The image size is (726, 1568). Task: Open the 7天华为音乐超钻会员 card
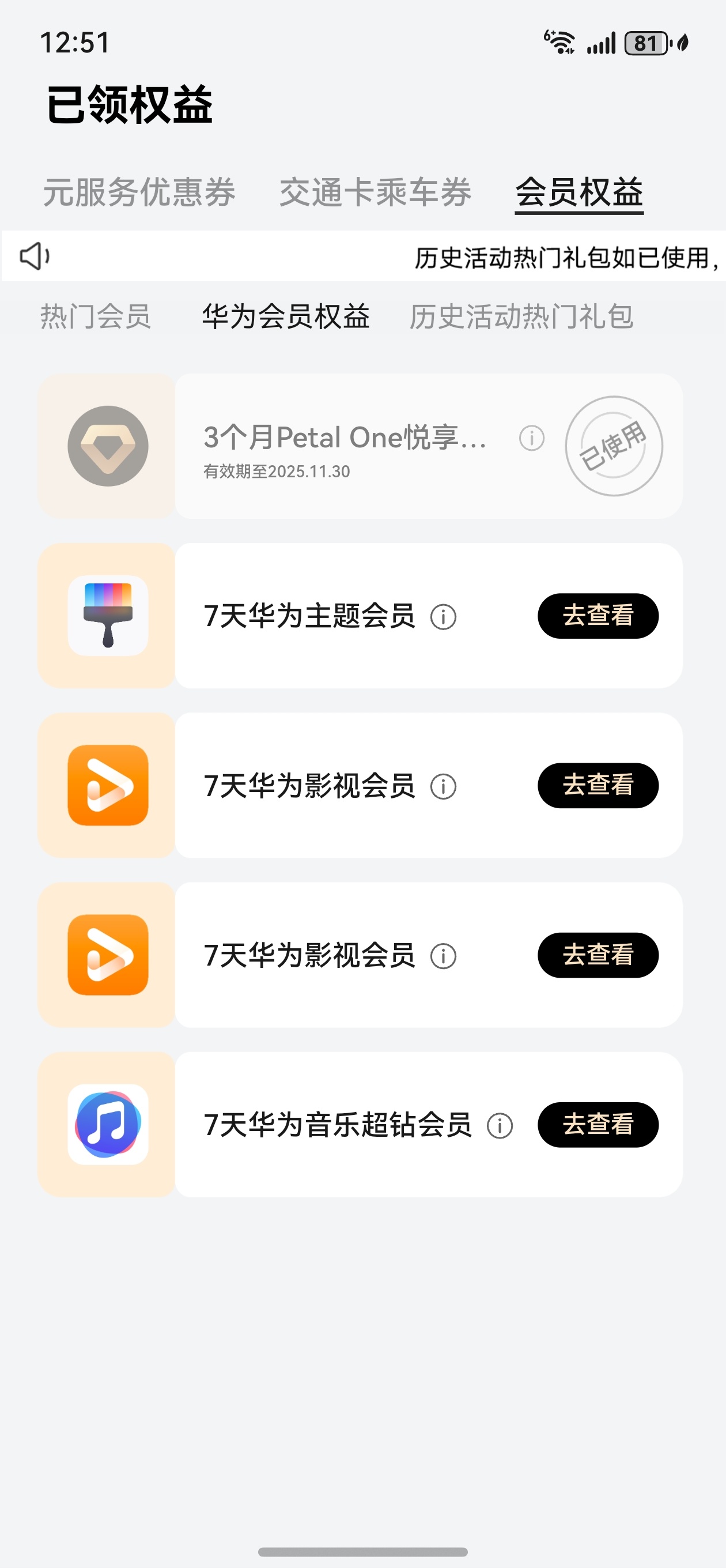click(360, 1125)
